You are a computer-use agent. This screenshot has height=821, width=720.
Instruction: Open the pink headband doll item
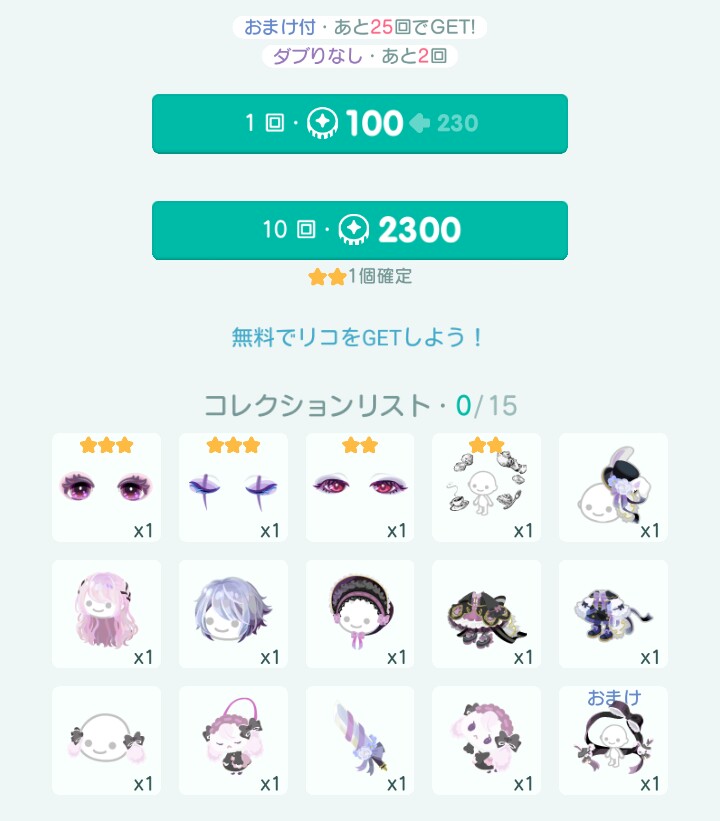point(233,741)
